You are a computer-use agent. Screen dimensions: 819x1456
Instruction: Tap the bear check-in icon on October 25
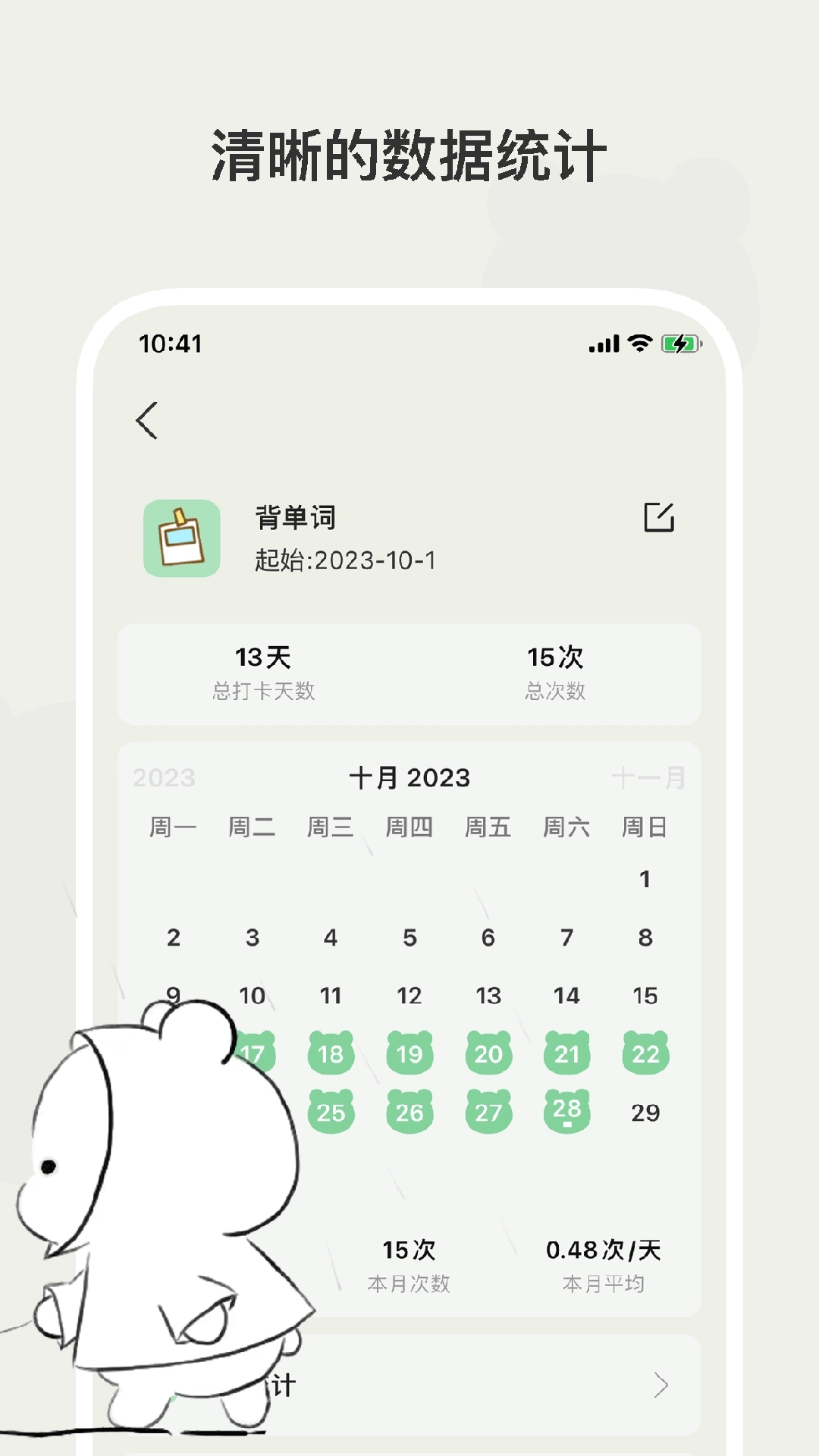click(331, 1112)
